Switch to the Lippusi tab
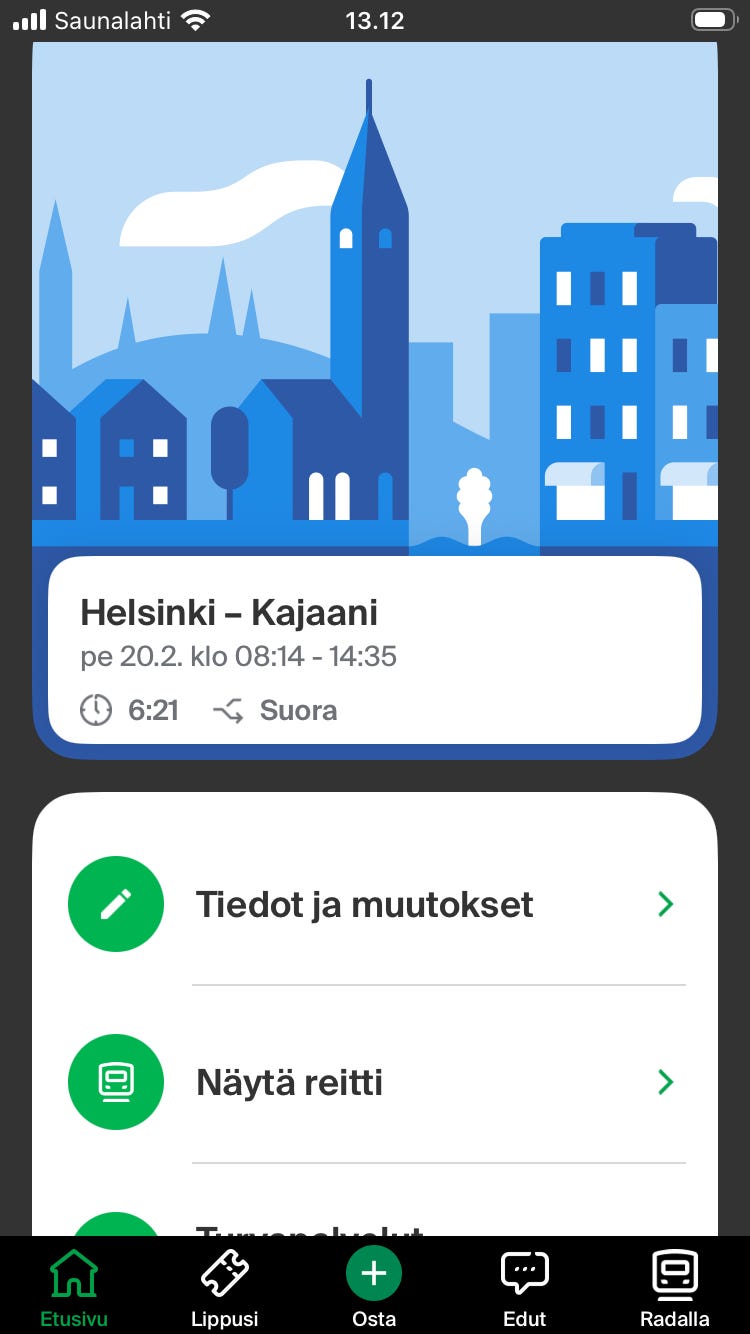Image resolution: width=750 pixels, height=1334 pixels. [224, 1285]
